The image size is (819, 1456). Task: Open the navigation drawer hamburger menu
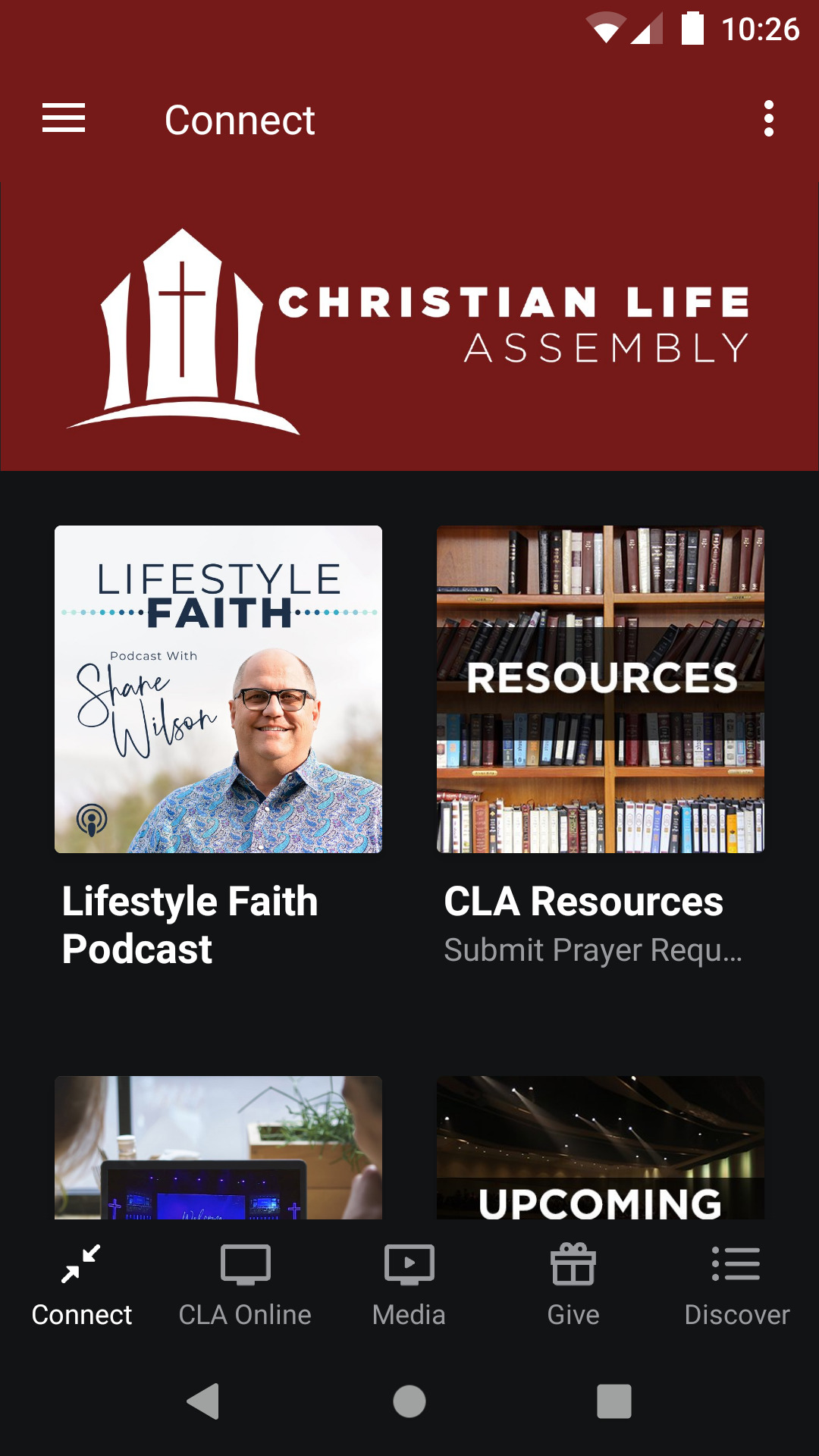click(63, 118)
